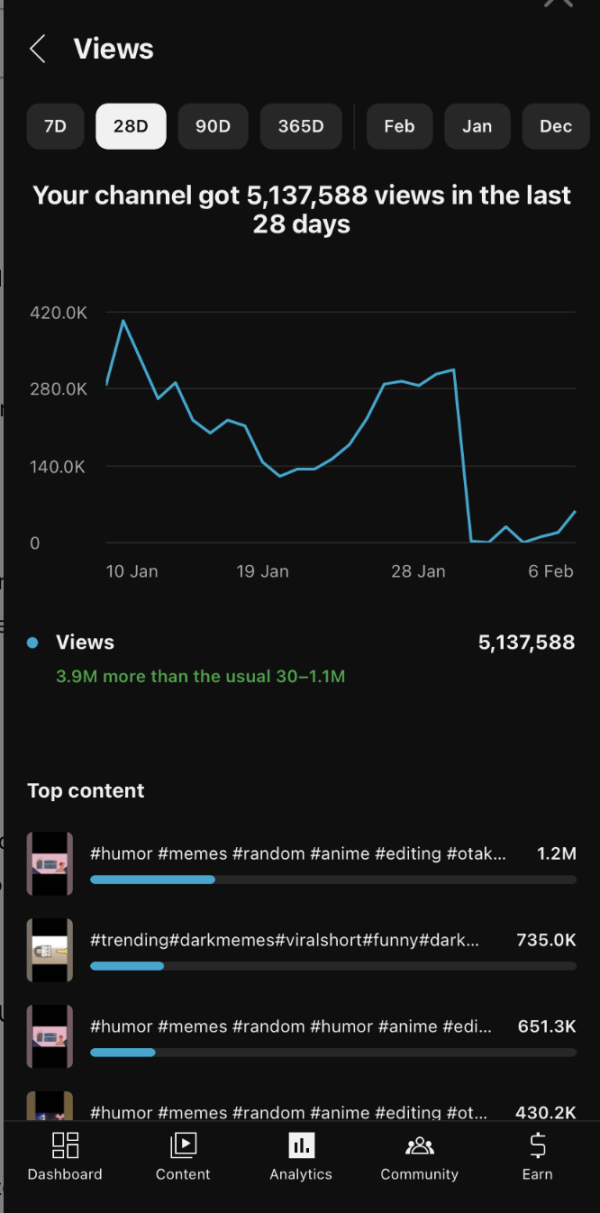Select the 7D time range chip

coord(56,126)
